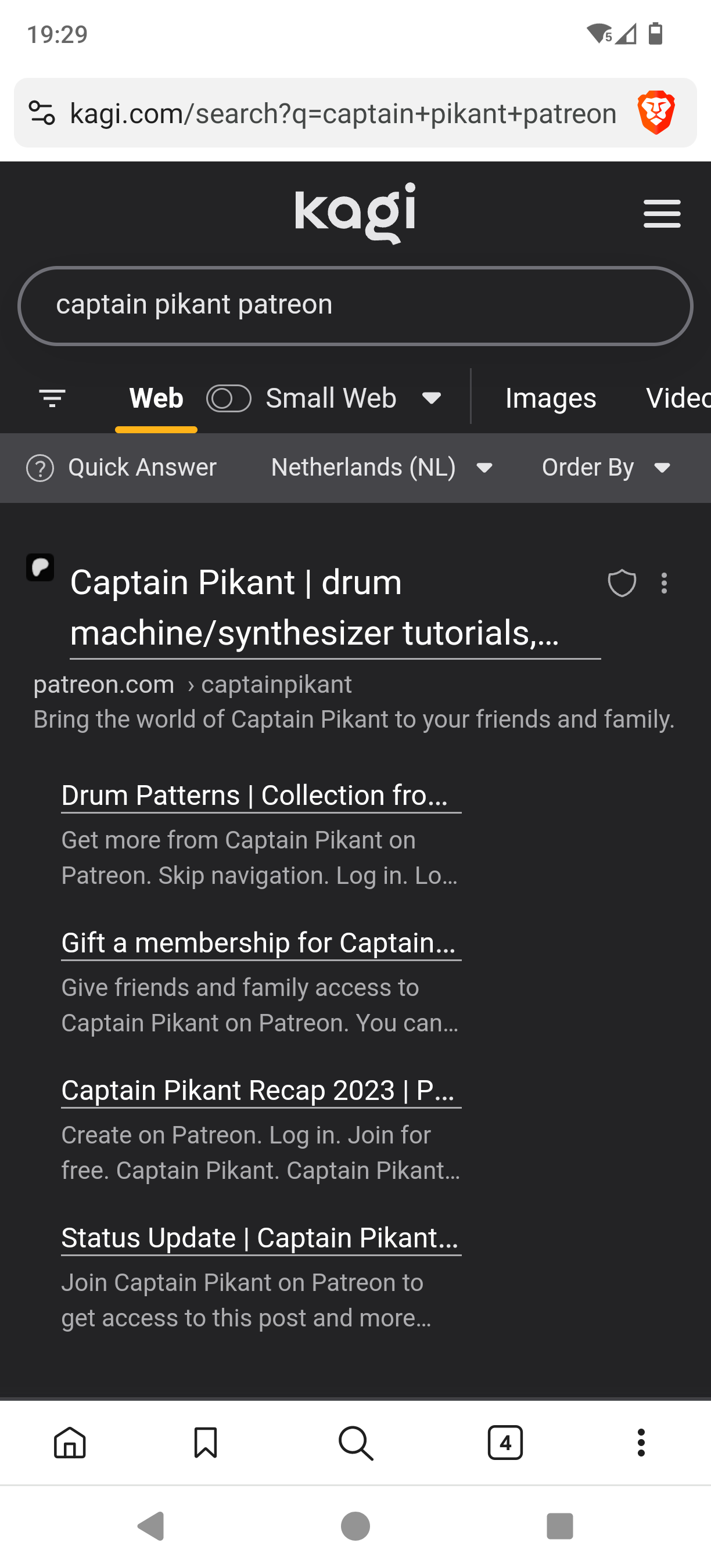This screenshot has height=1568, width=711.
Task: Tap the captain pikant patreon search box
Action: click(x=355, y=305)
